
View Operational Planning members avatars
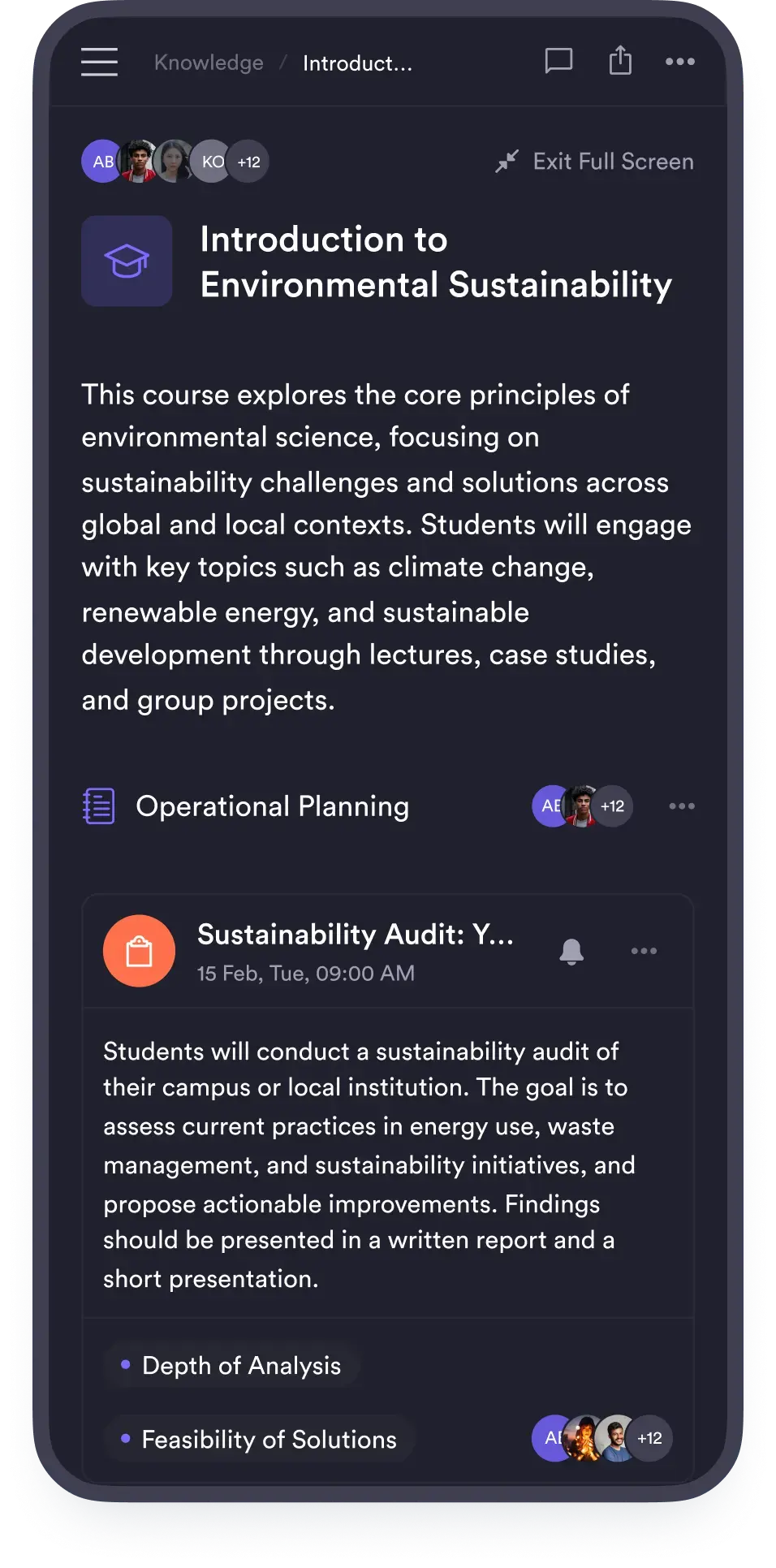582,806
